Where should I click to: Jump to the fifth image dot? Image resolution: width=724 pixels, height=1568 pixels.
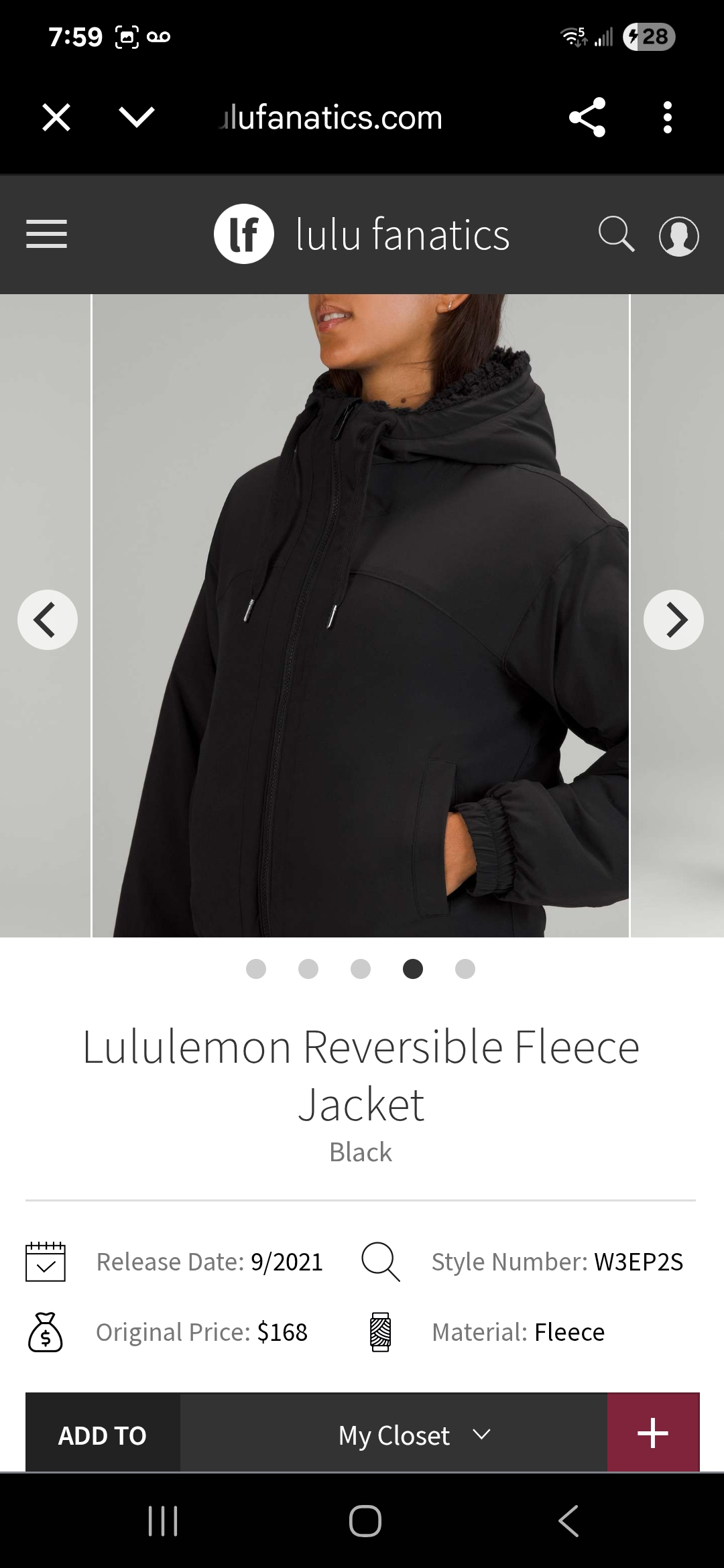coord(465,969)
